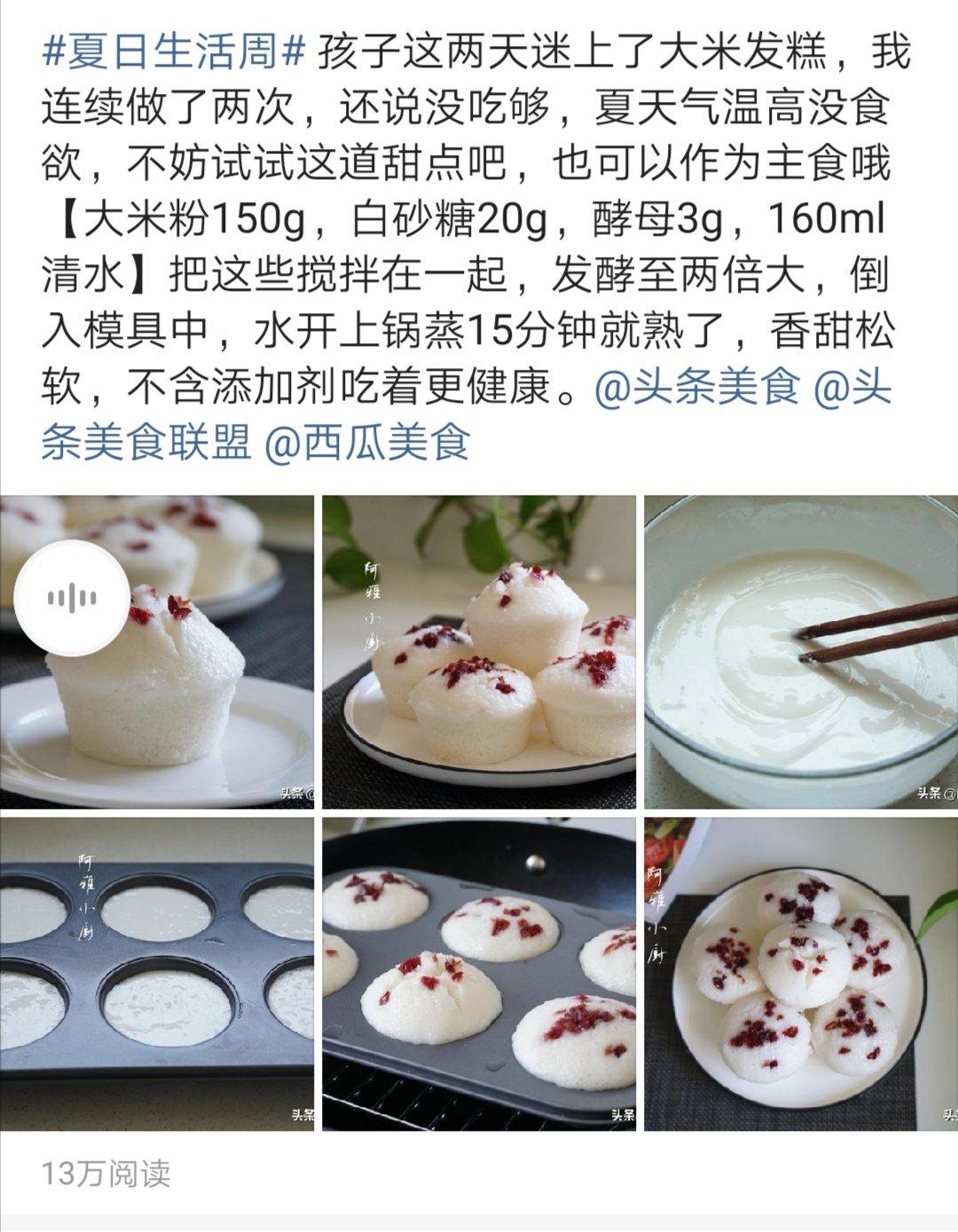
Task: Open the @头条美食 mention link
Action: coord(697,388)
